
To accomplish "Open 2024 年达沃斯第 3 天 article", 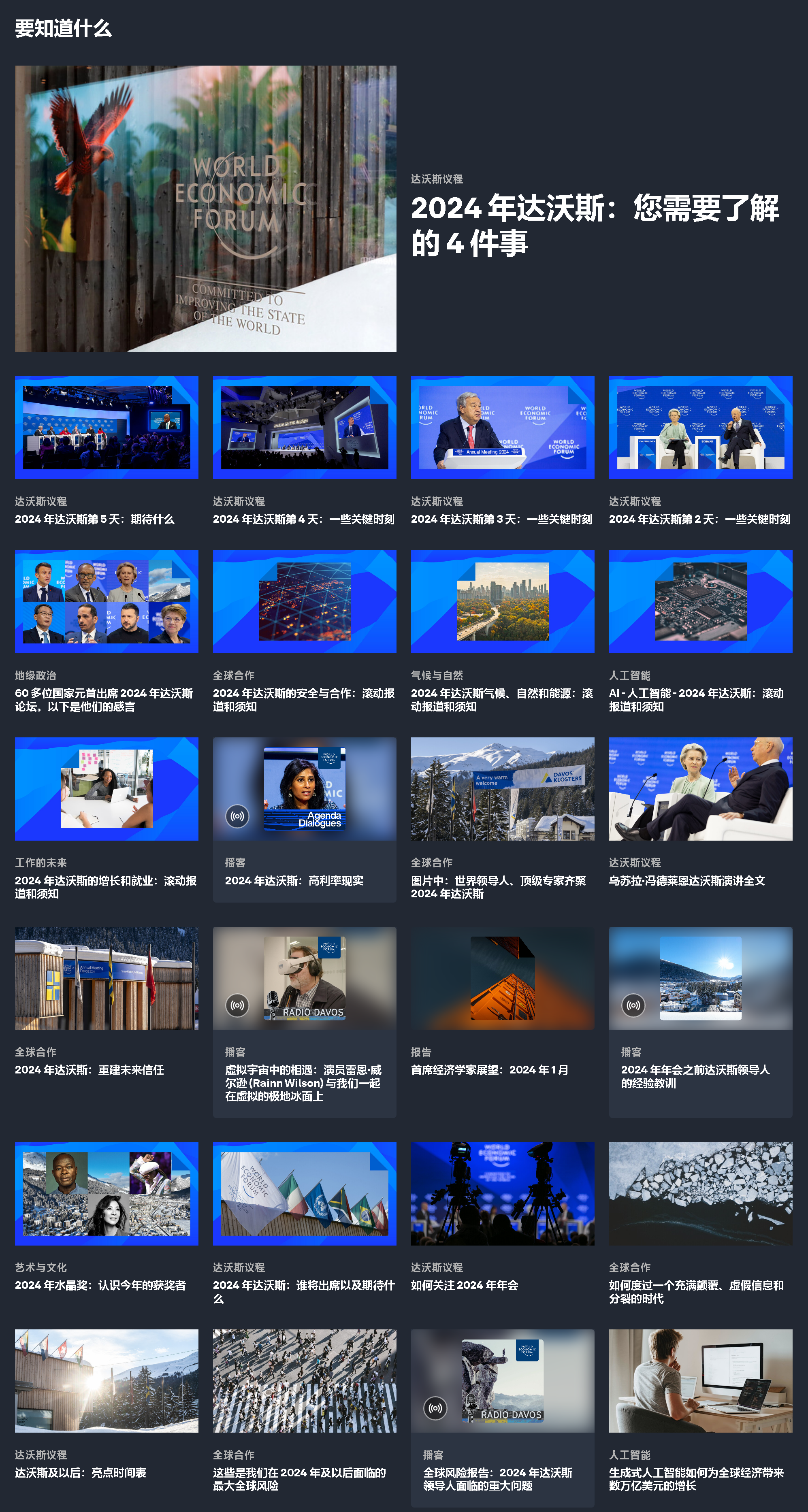I will (501, 520).
